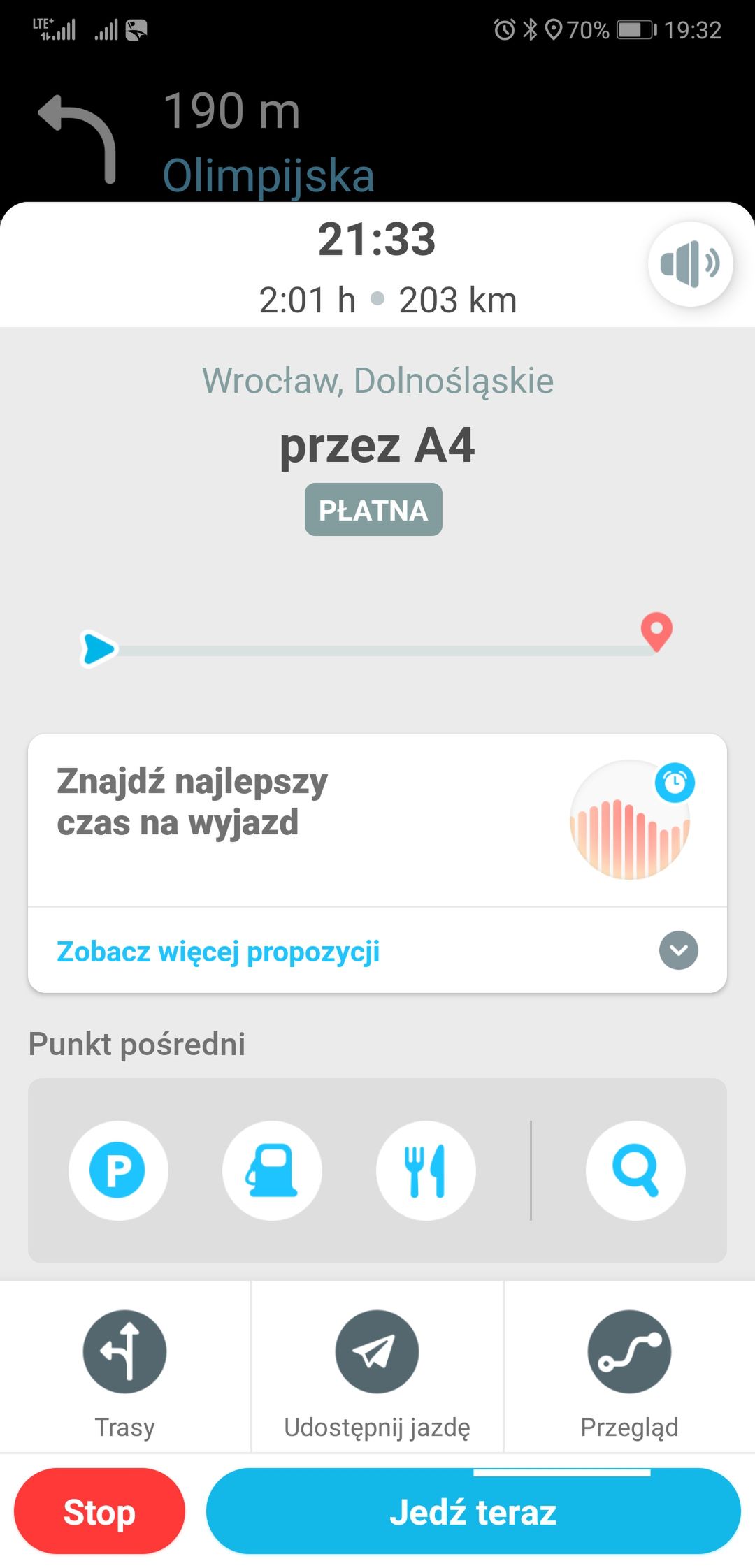Open 'Znajdź najlepszy czas na wyjazd' card
Viewport: 755px width, 1568px height.
[377, 820]
